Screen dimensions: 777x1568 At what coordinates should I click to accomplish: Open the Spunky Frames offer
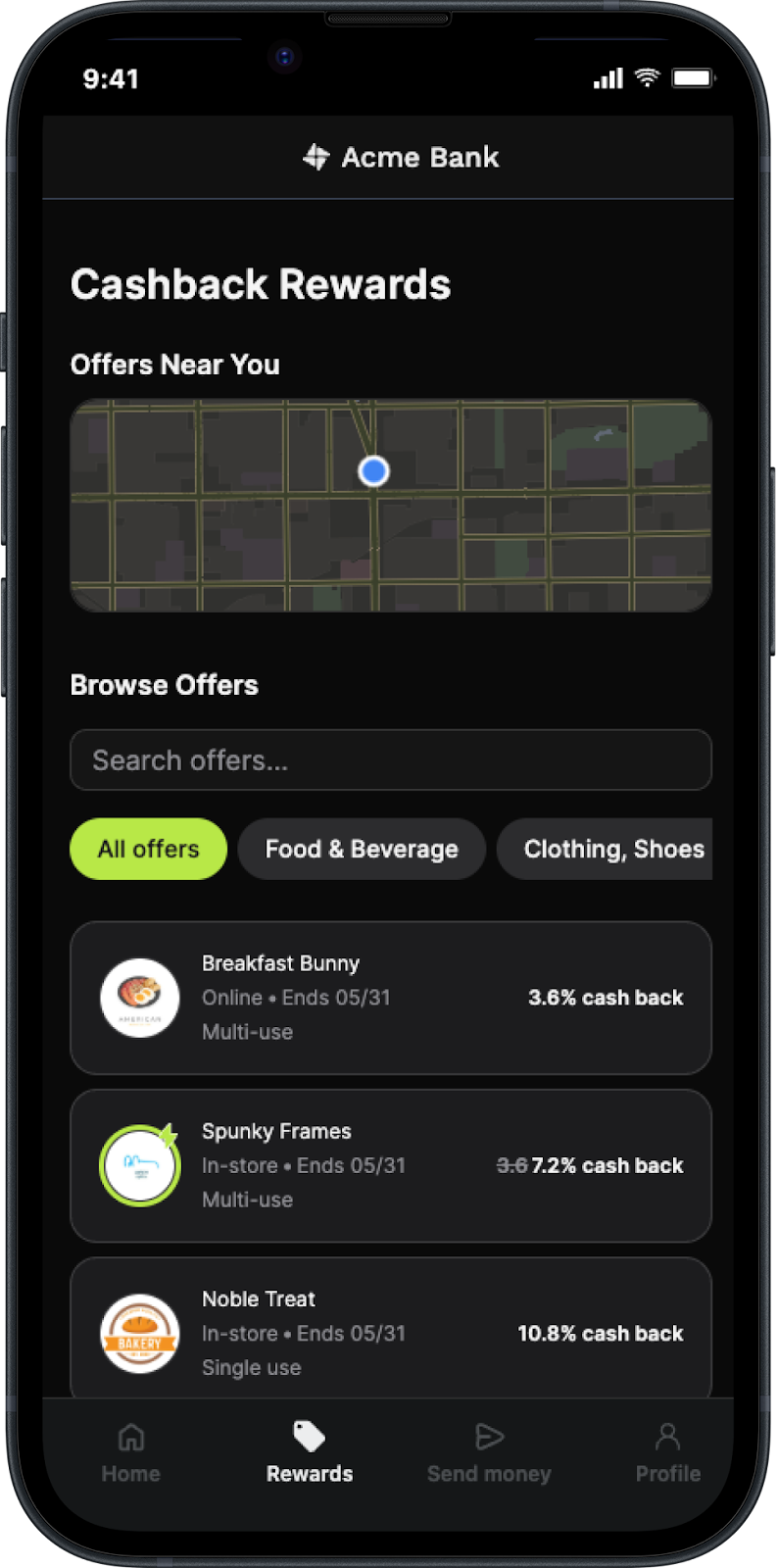click(390, 1165)
